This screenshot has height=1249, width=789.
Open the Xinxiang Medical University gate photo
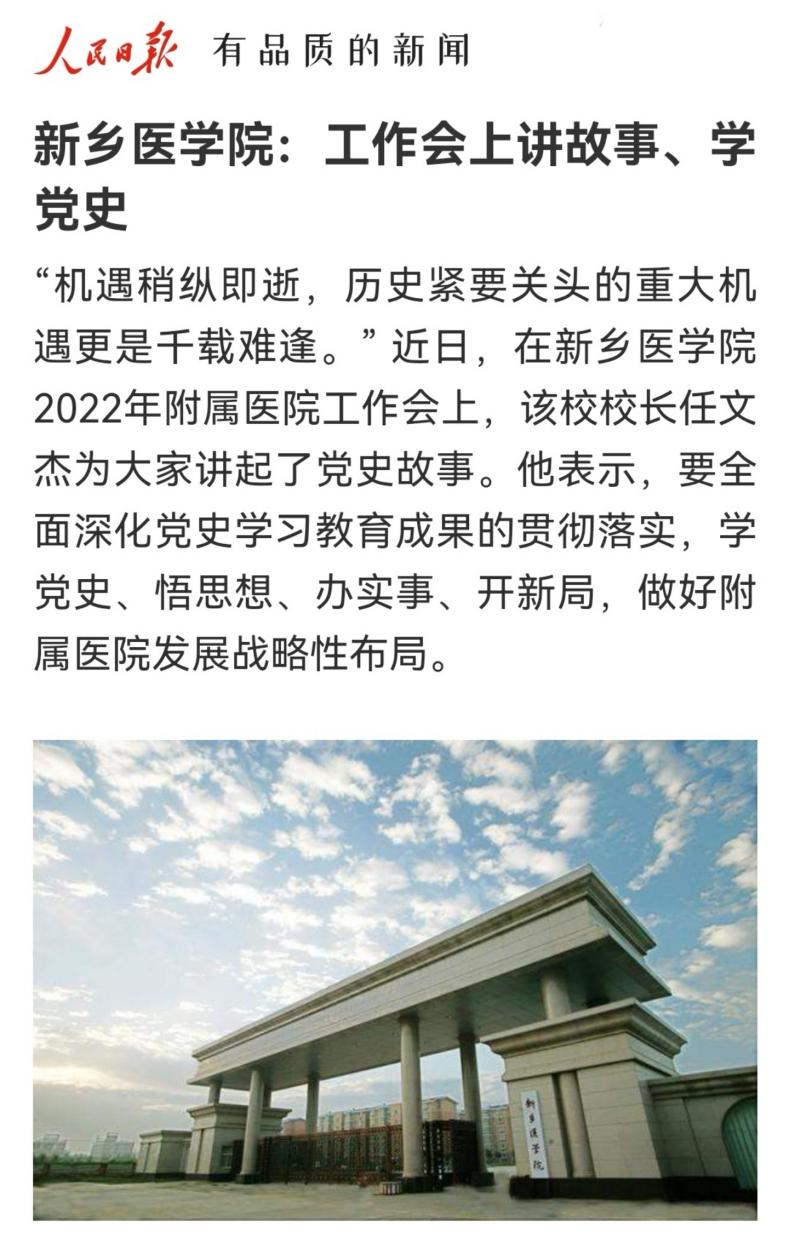(394, 978)
